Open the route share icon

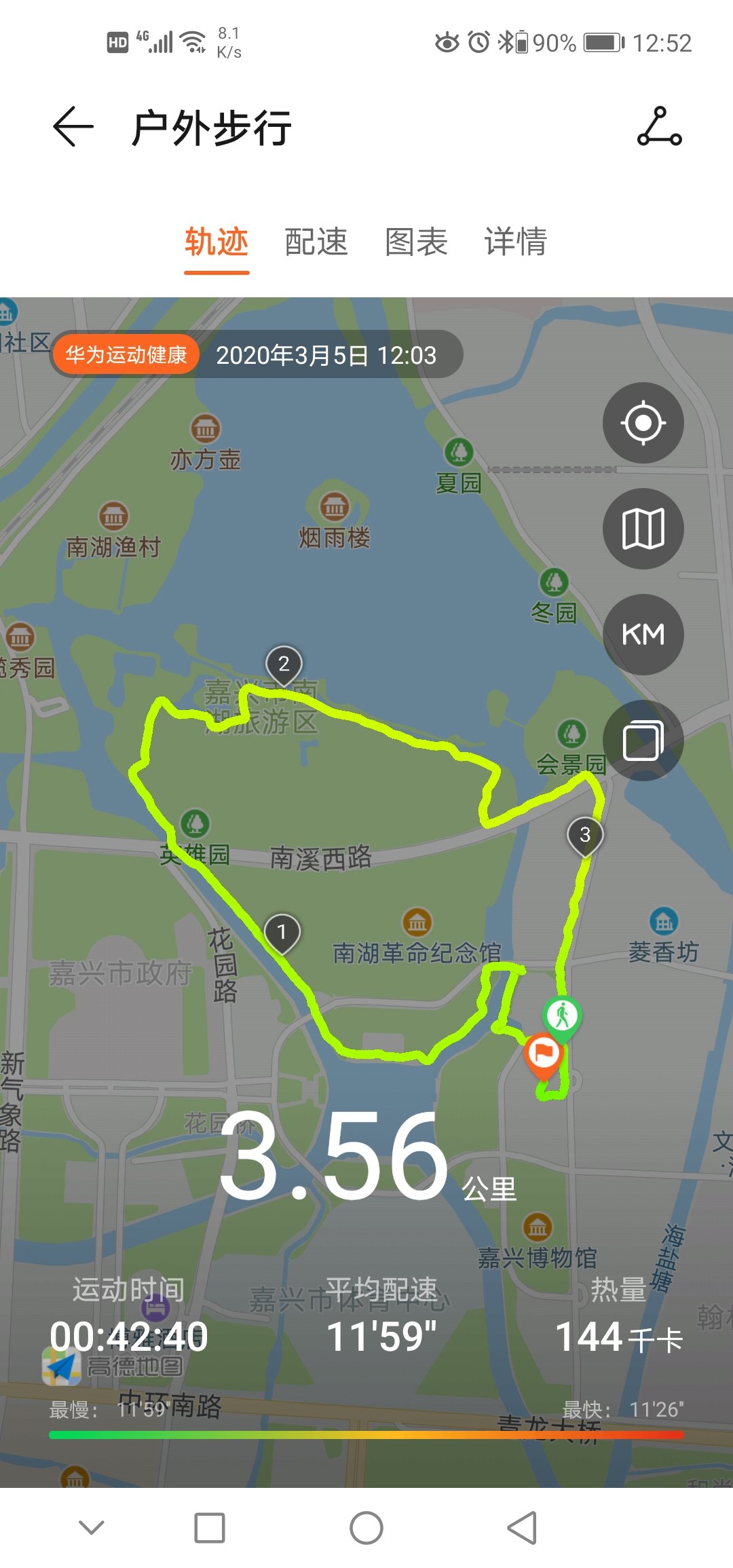pyautogui.click(x=659, y=127)
